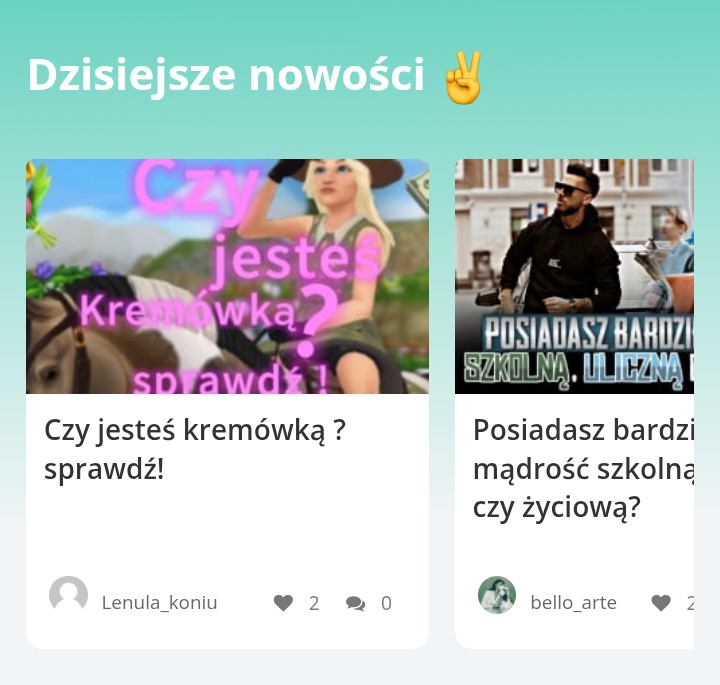
Task: View bello_arte's profile
Action: tap(497, 596)
